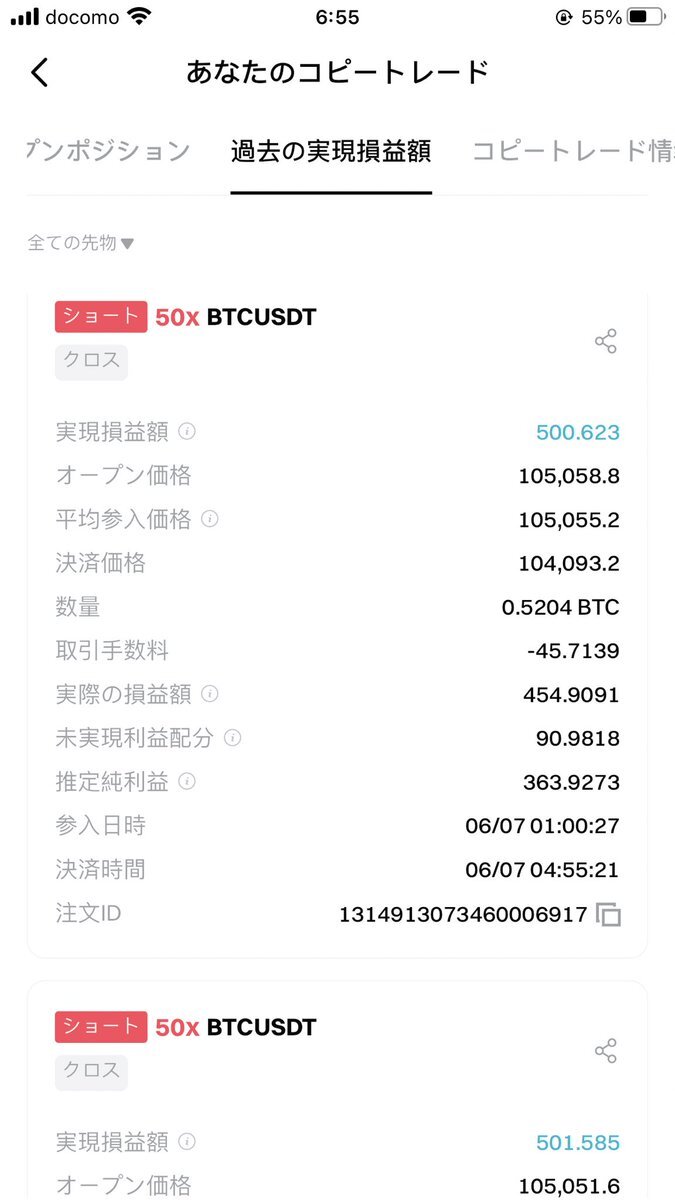Switch to the オープンポジション tab
Viewport: 675px width, 1200px height.
pos(107,151)
